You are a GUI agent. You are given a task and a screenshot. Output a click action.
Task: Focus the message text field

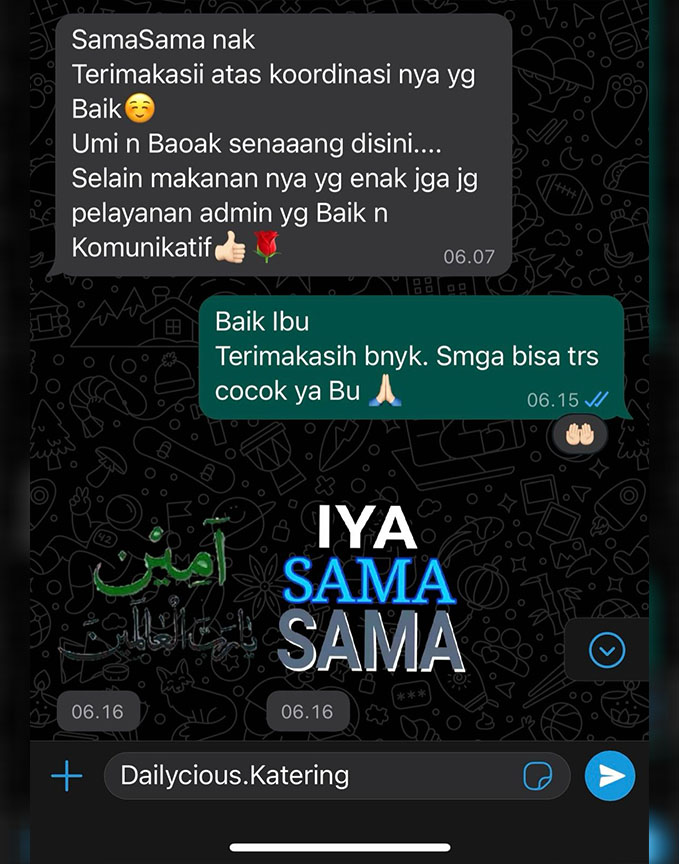point(310,776)
